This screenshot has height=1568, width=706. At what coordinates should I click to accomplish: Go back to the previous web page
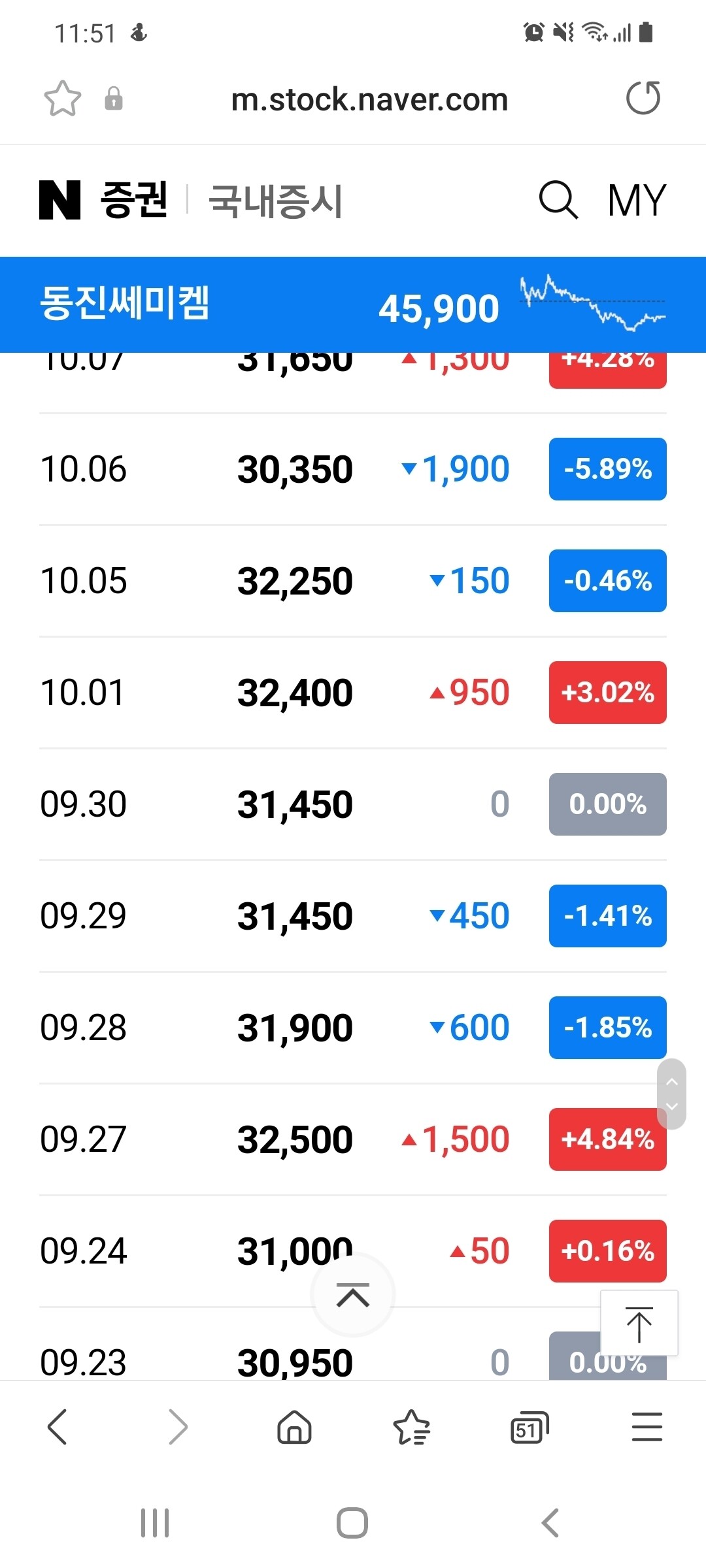coord(58,1427)
